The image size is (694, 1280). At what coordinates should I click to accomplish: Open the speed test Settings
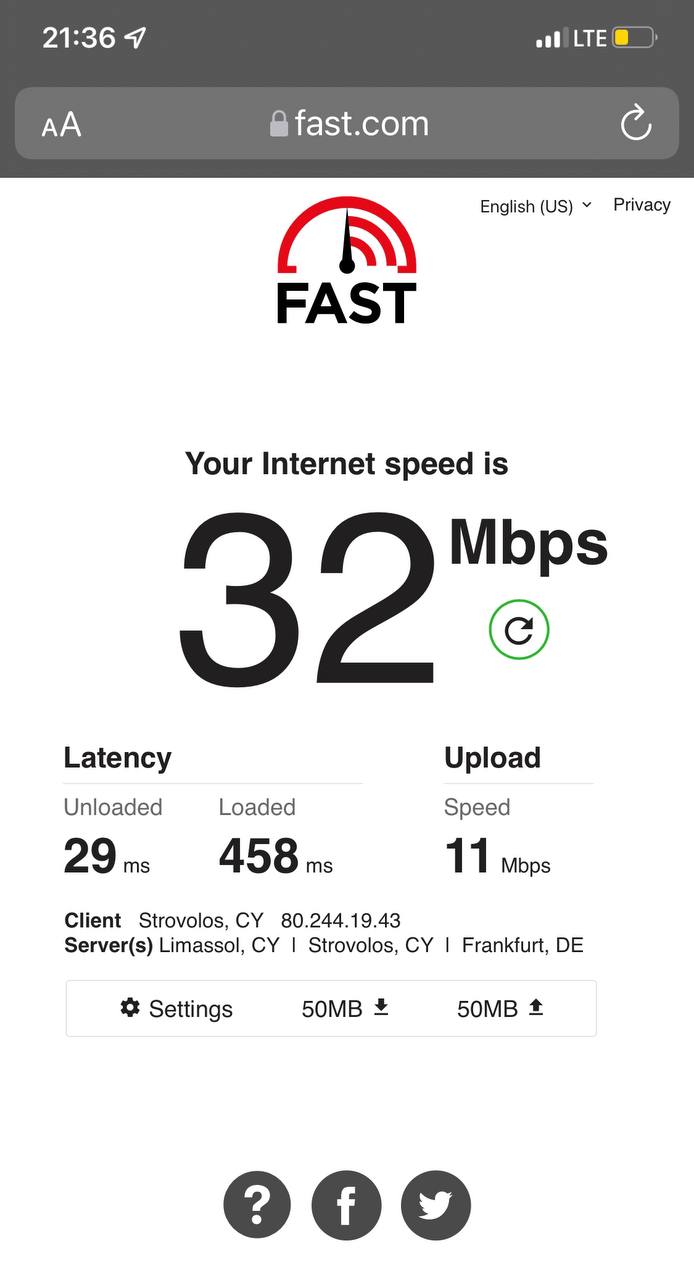(x=176, y=1009)
